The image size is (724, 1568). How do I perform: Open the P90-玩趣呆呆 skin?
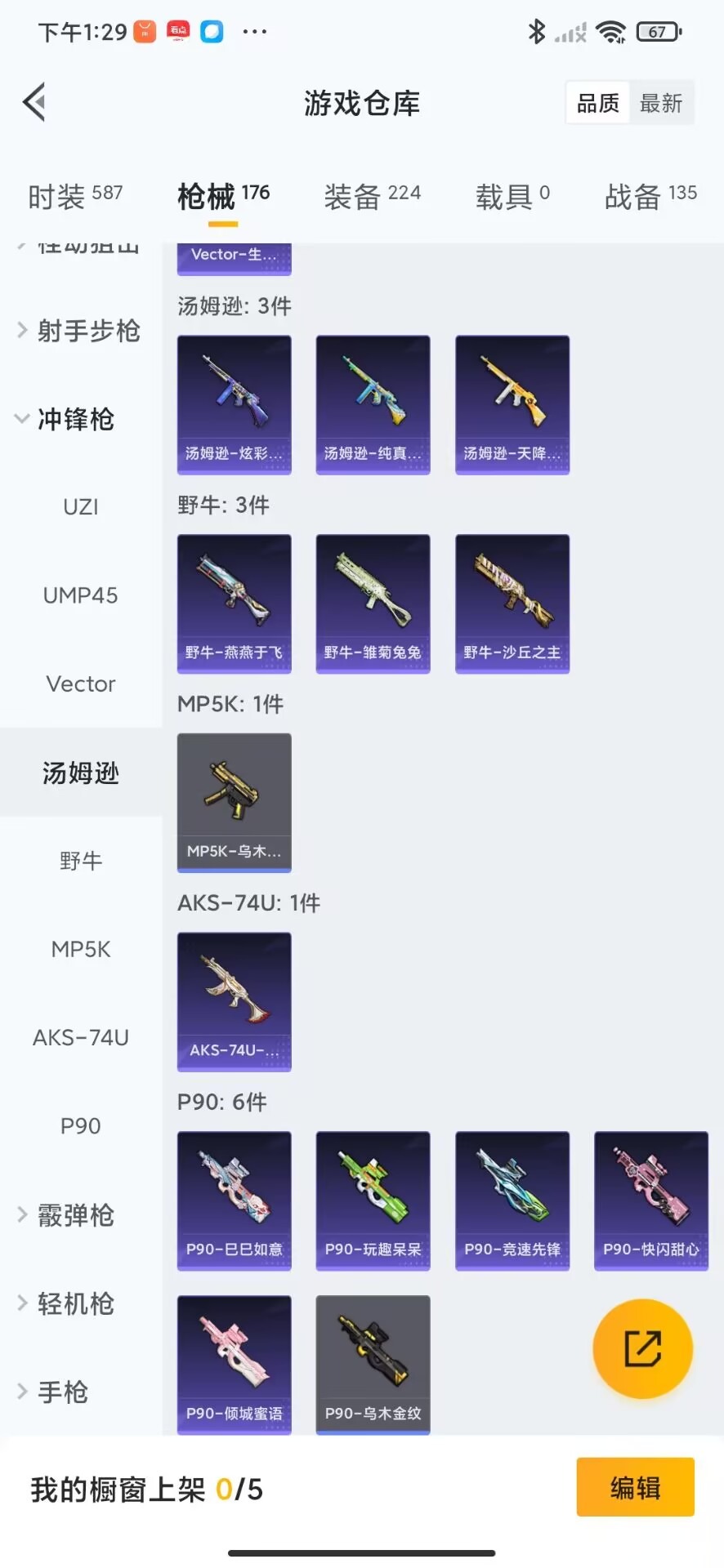pos(373,1200)
